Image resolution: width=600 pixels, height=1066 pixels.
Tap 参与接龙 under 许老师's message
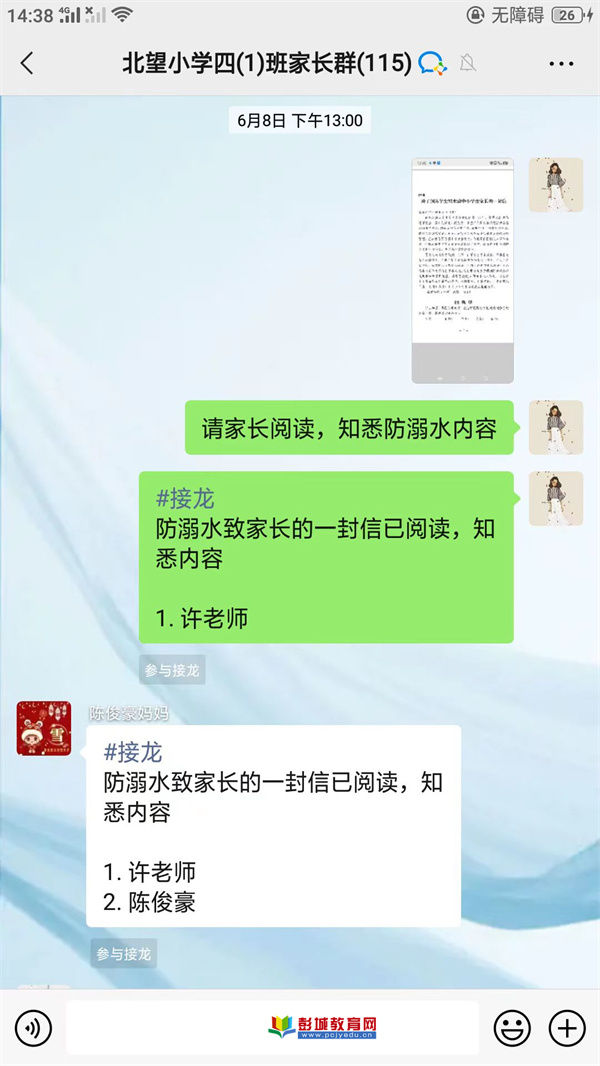(172, 670)
